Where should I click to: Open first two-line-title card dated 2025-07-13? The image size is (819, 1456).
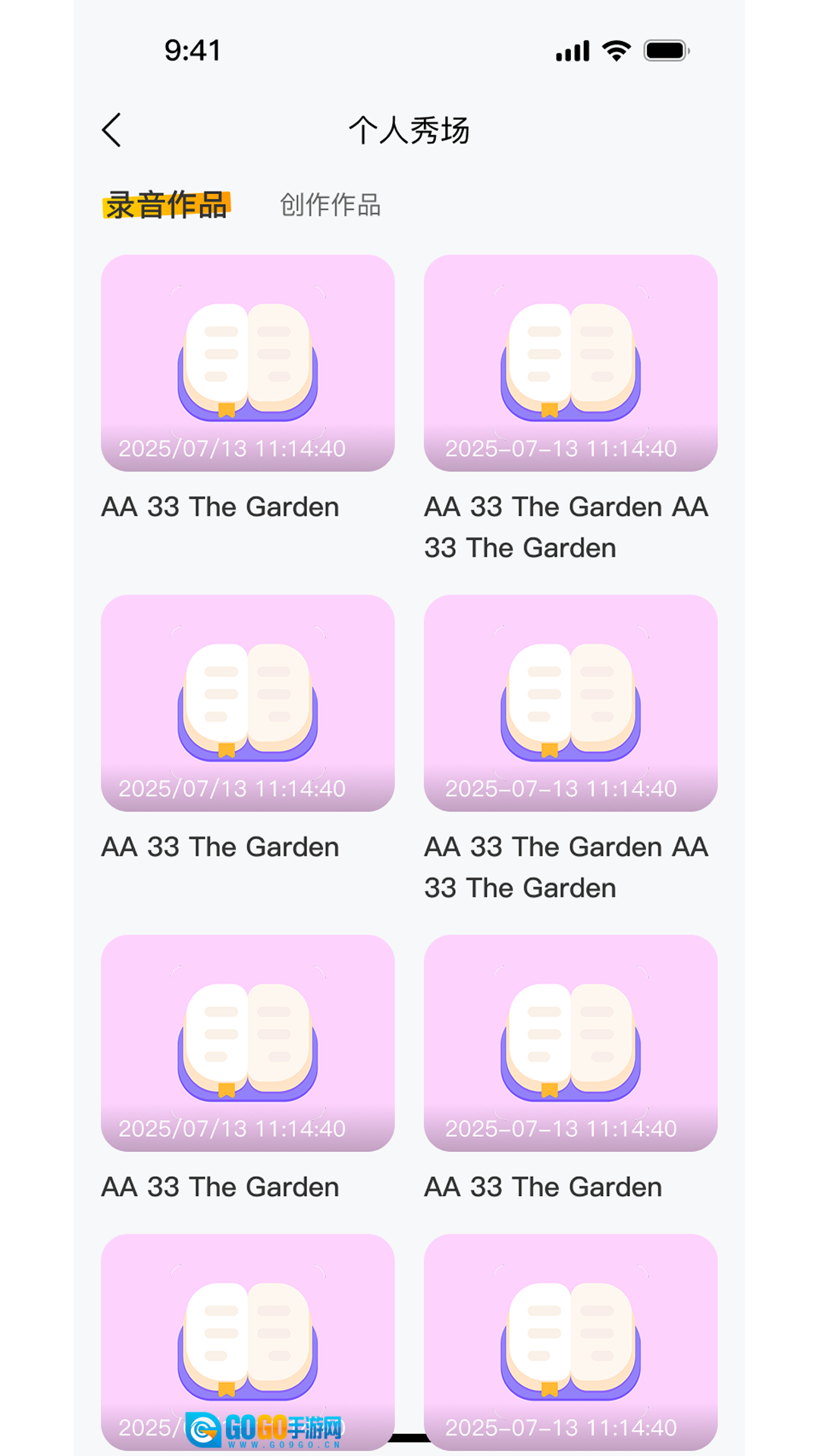click(570, 363)
